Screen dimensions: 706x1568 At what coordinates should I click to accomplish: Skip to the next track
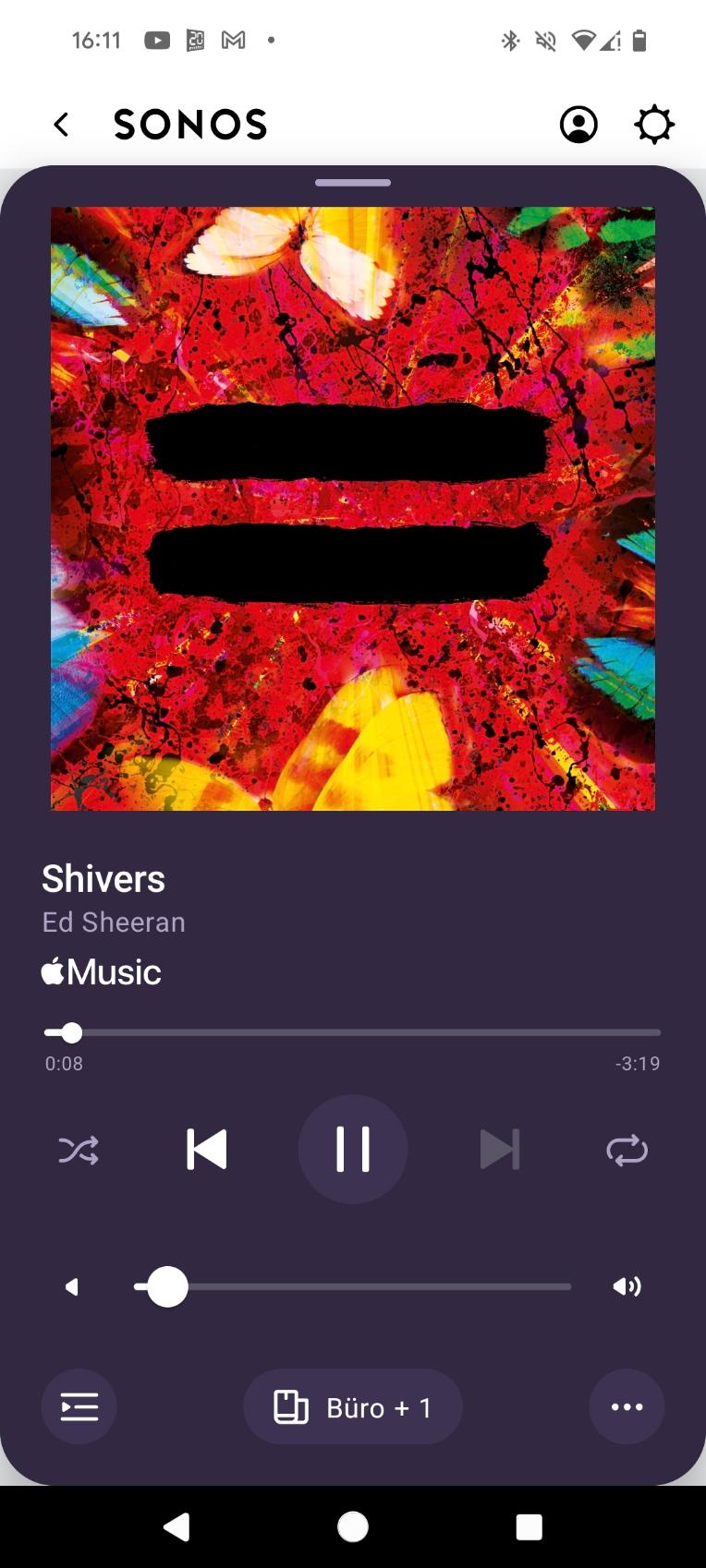coord(500,1150)
